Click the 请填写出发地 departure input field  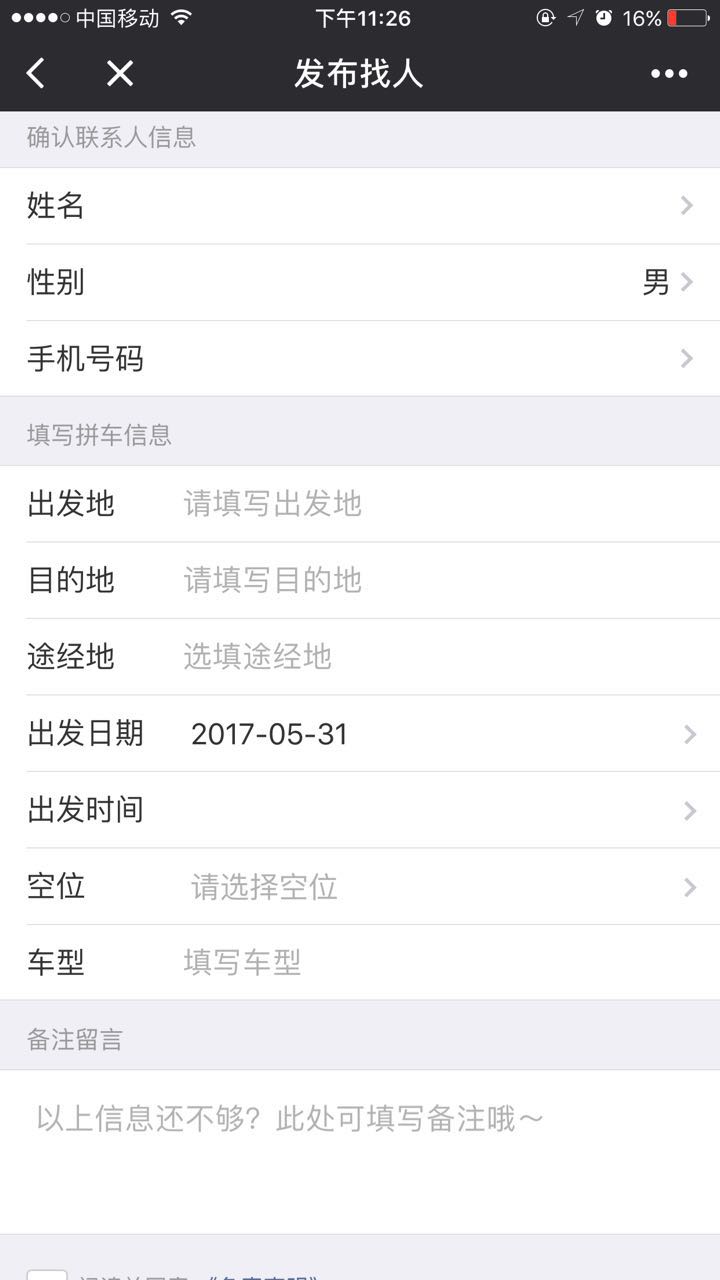[x=400, y=504]
